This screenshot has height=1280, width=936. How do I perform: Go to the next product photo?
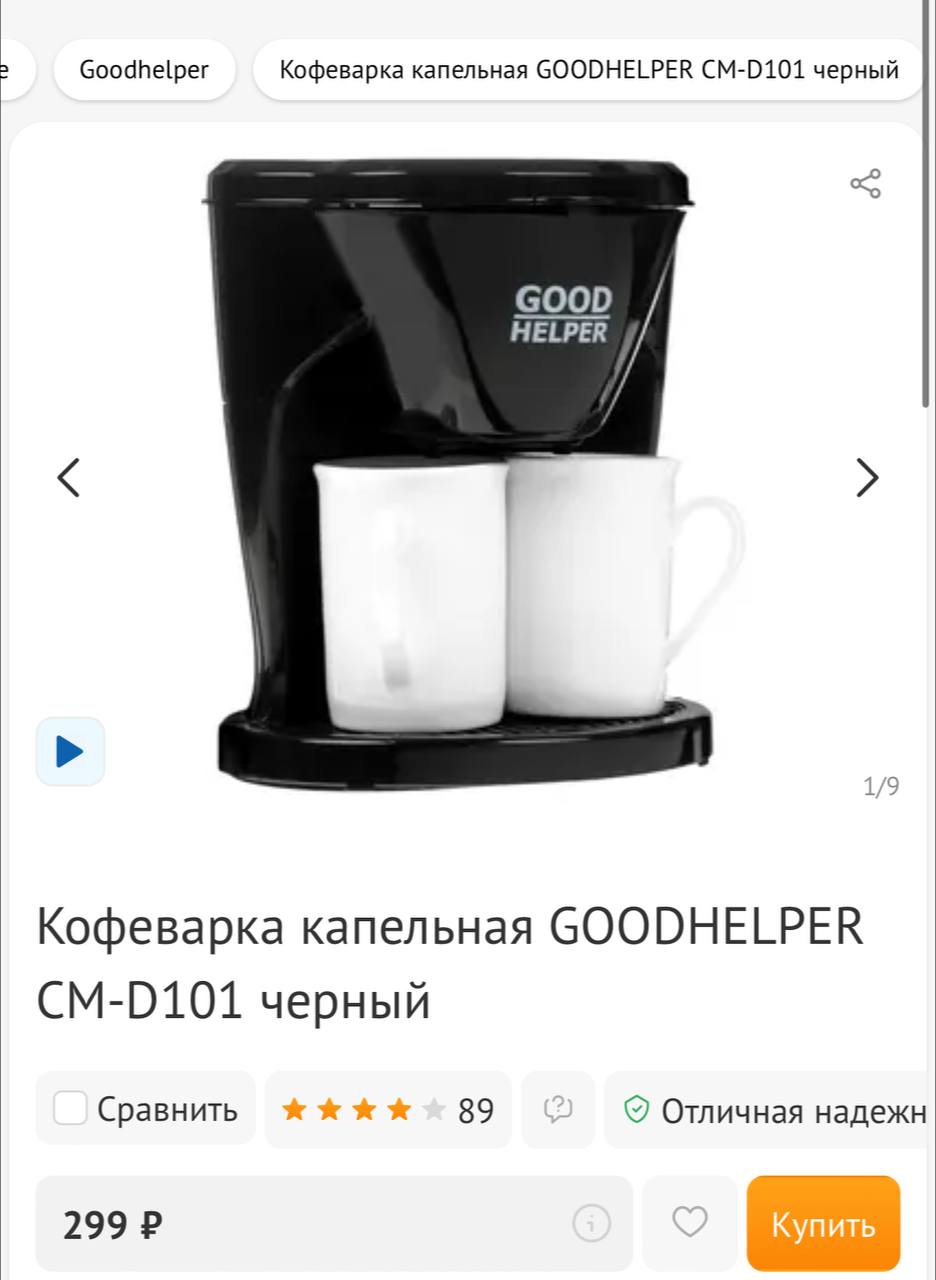pyautogui.click(x=867, y=477)
